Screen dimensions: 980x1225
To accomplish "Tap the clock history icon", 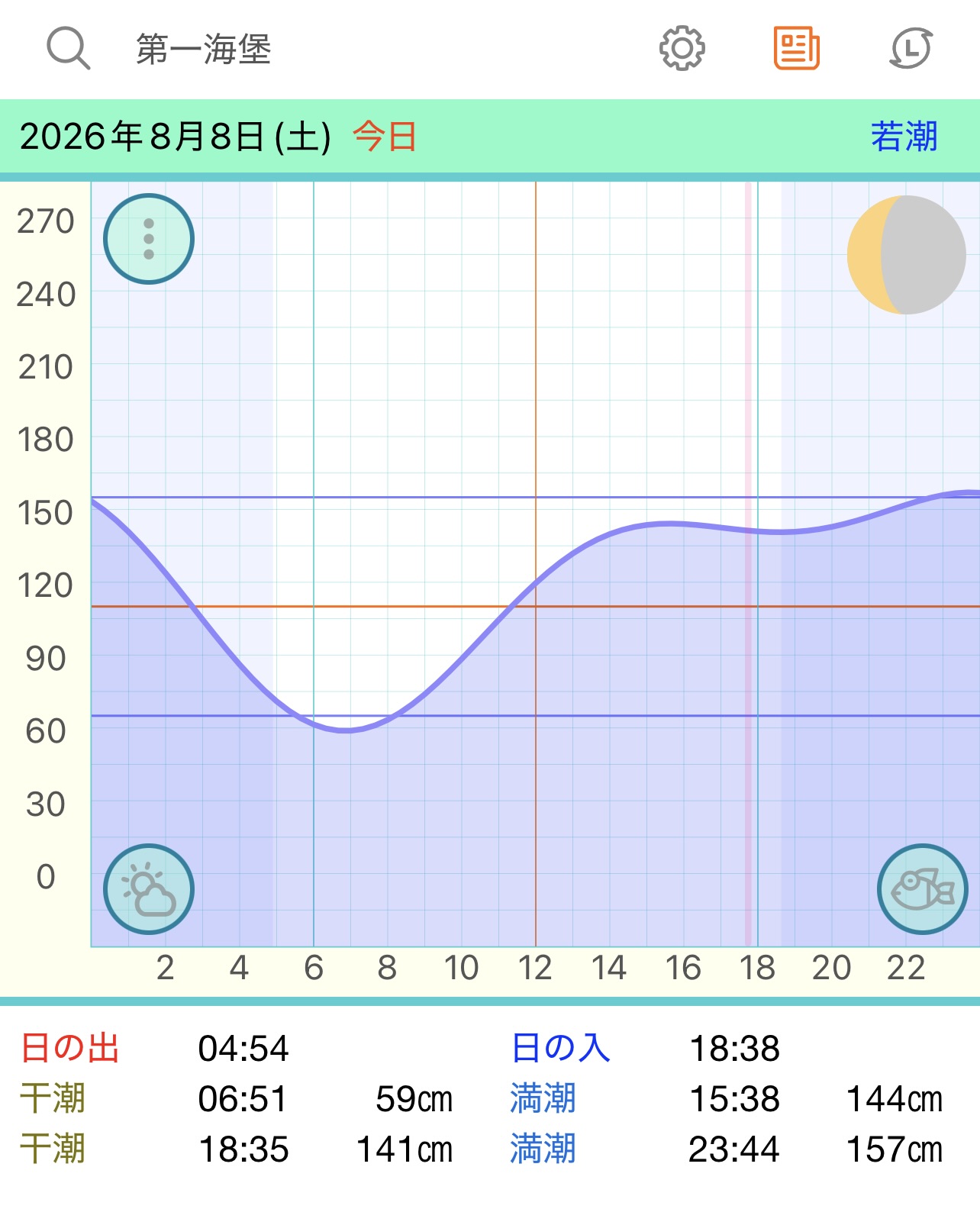I will pyautogui.click(x=911, y=49).
